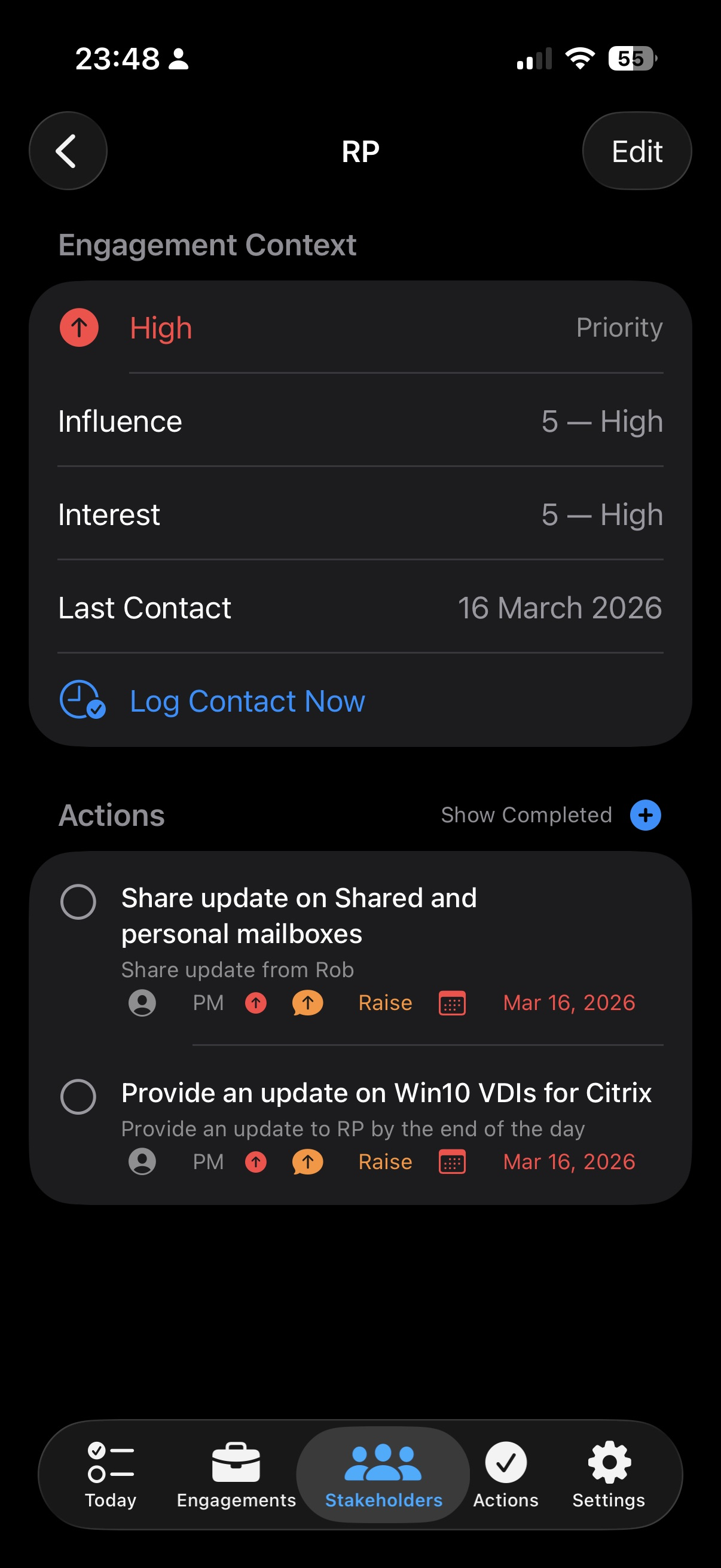This screenshot has height=1568, width=721.
Task: Switch to the Engagements tab
Action: click(236, 1474)
